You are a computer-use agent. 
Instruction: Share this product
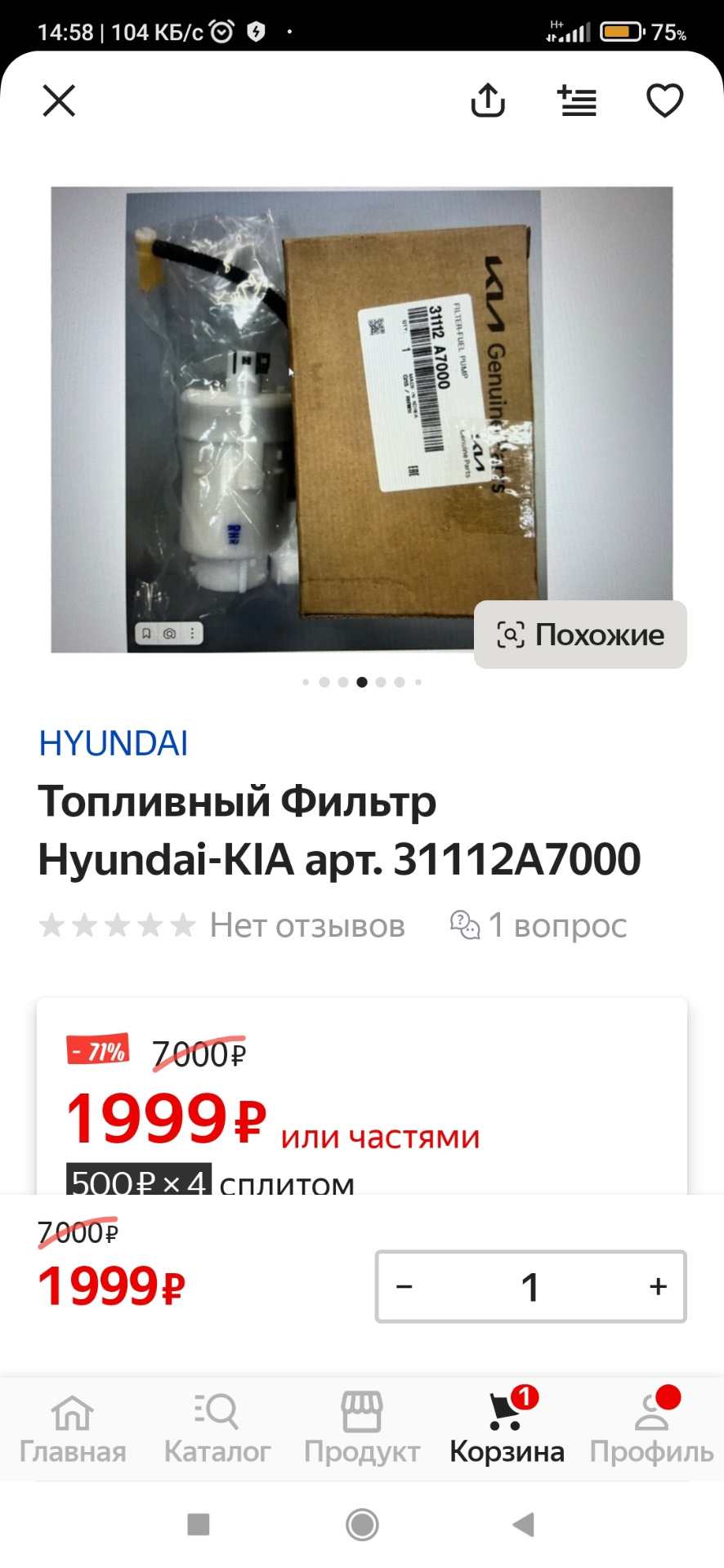[x=488, y=100]
